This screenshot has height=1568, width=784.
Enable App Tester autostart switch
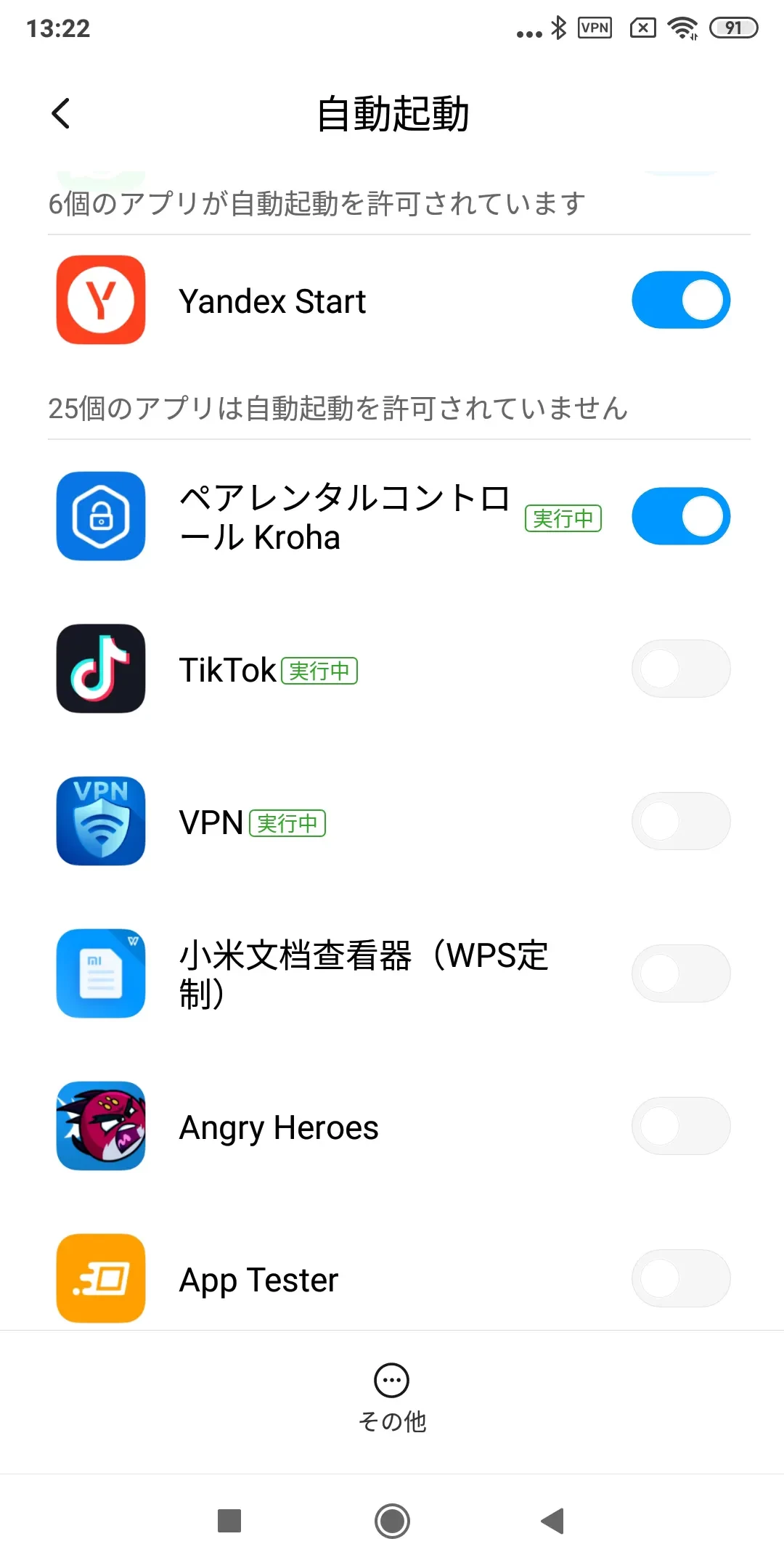pyautogui.click(x=680, y=1278)
